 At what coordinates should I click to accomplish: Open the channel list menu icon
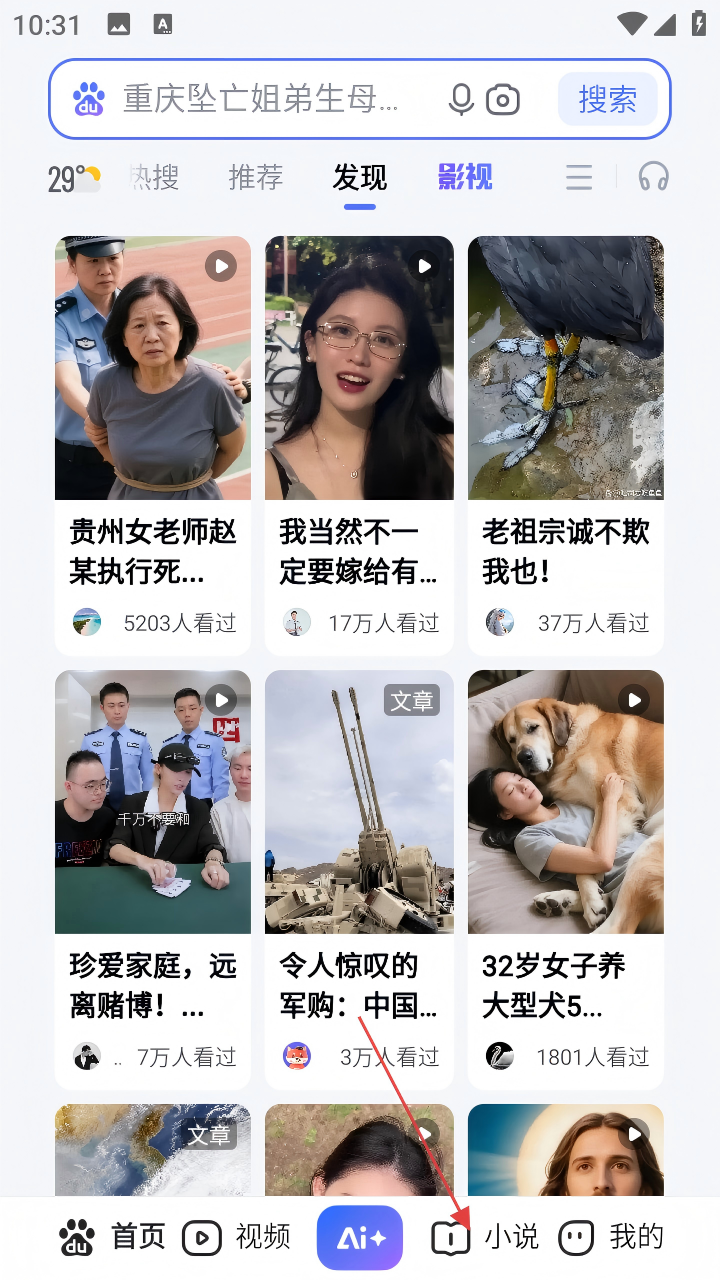[579, 178]
